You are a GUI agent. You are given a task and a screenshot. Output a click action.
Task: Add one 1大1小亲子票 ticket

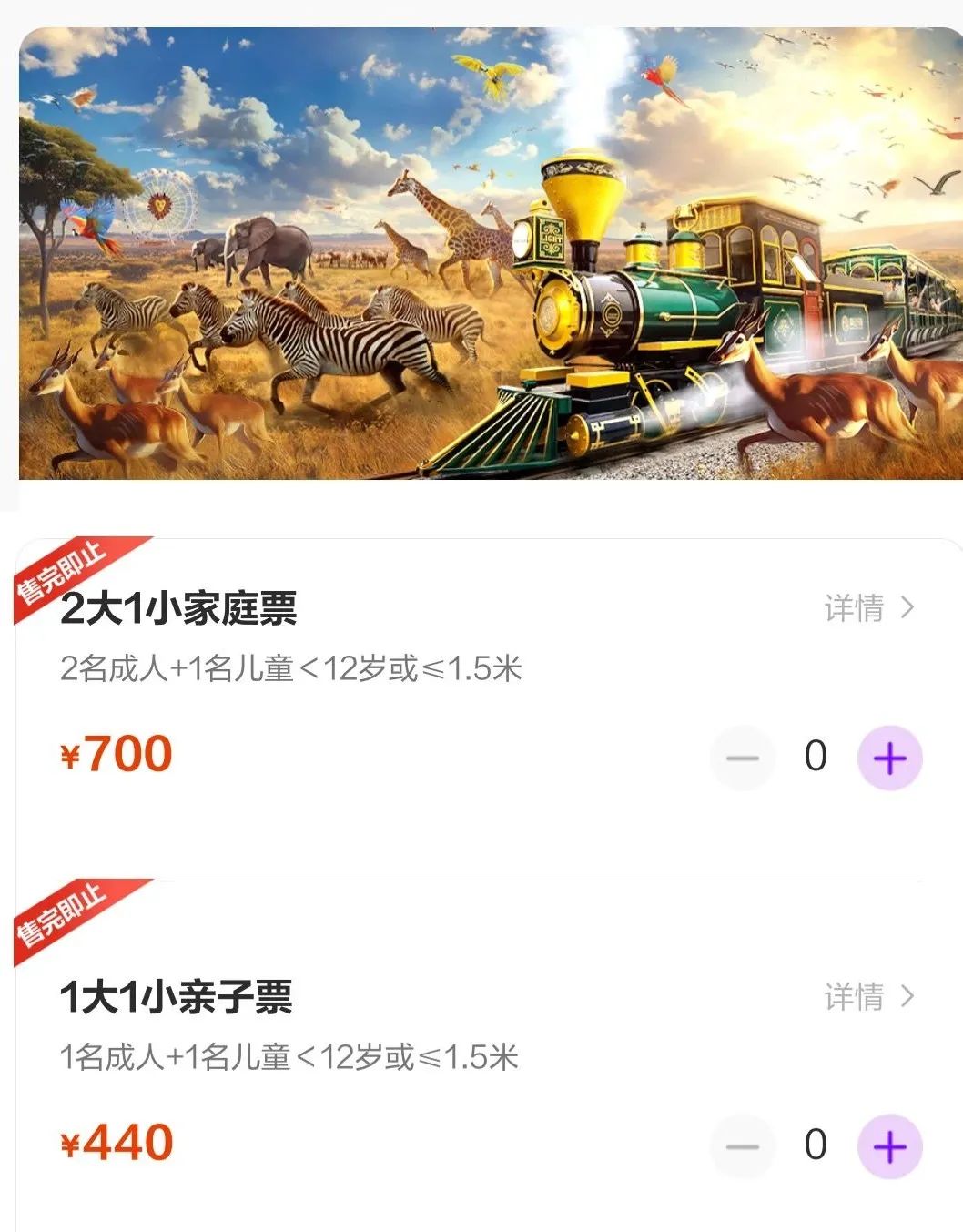click(x=889, y=1146)
